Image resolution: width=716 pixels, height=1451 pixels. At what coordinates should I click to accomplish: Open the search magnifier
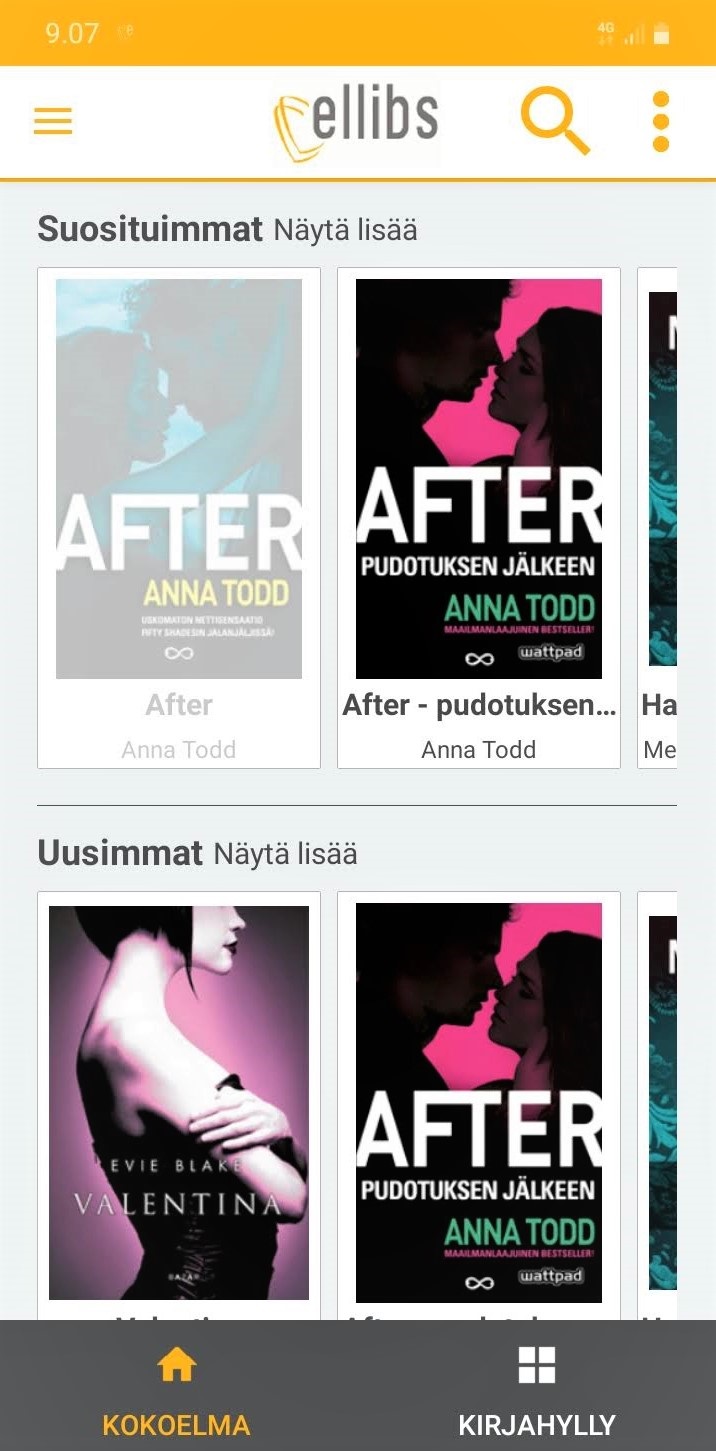pyautogui.click(x=555, y=121)
